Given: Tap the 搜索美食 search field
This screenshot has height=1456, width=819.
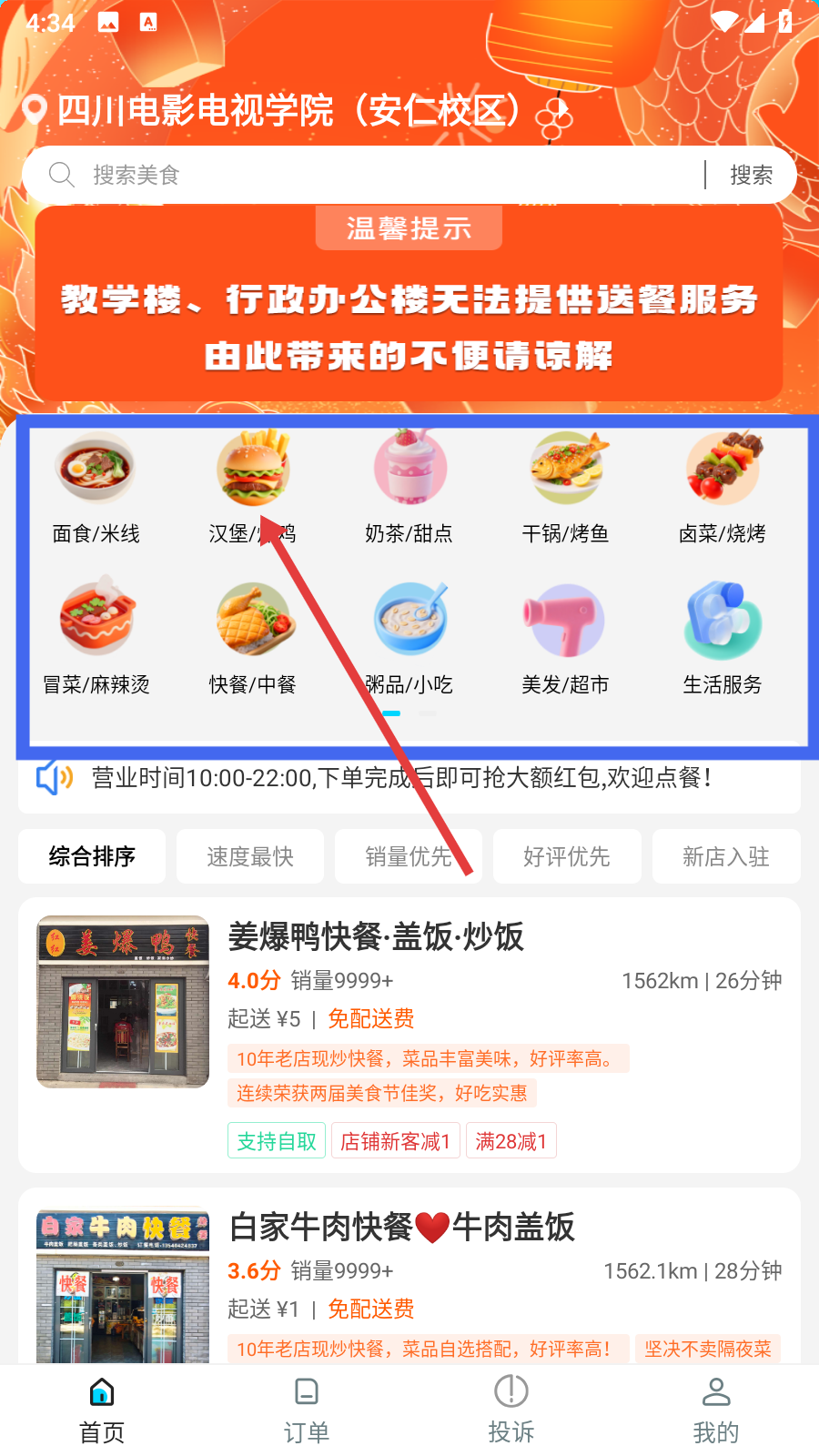Looking at the screenshot, I should point(364,175).
